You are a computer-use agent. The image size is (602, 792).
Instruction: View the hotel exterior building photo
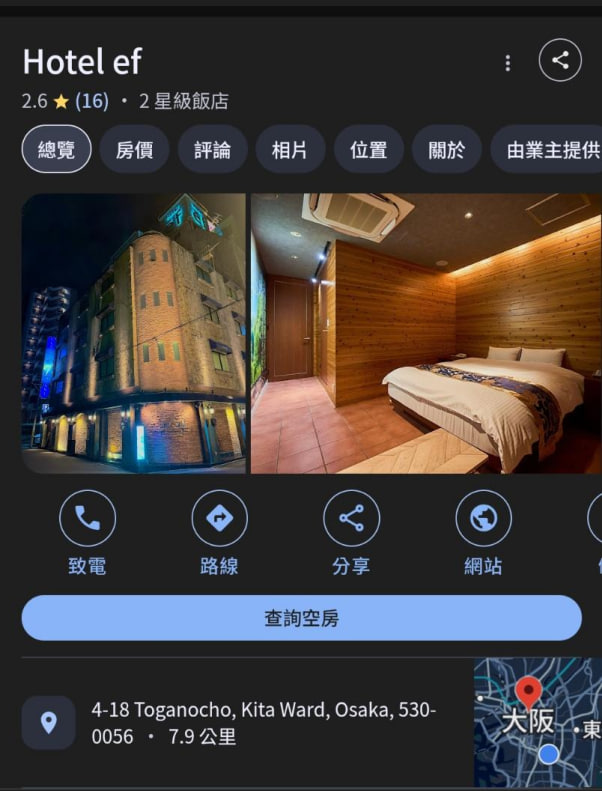(x=134, y=333)
